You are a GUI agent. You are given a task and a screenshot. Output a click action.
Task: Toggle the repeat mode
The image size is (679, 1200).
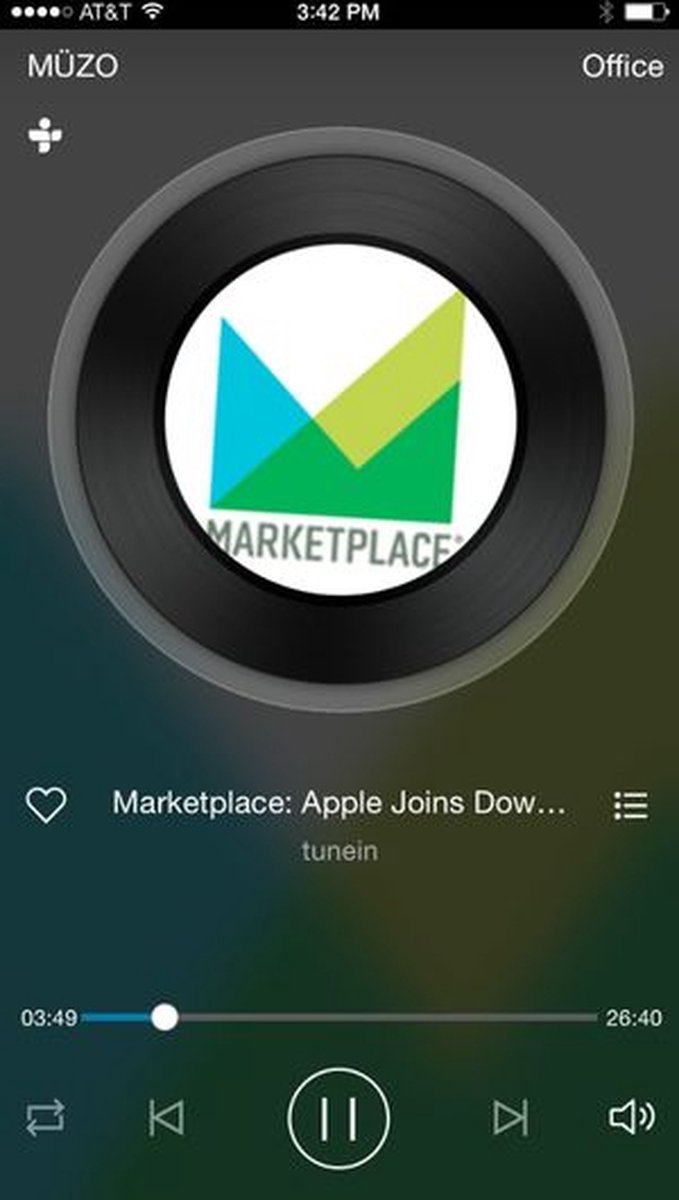(45, 1117)
